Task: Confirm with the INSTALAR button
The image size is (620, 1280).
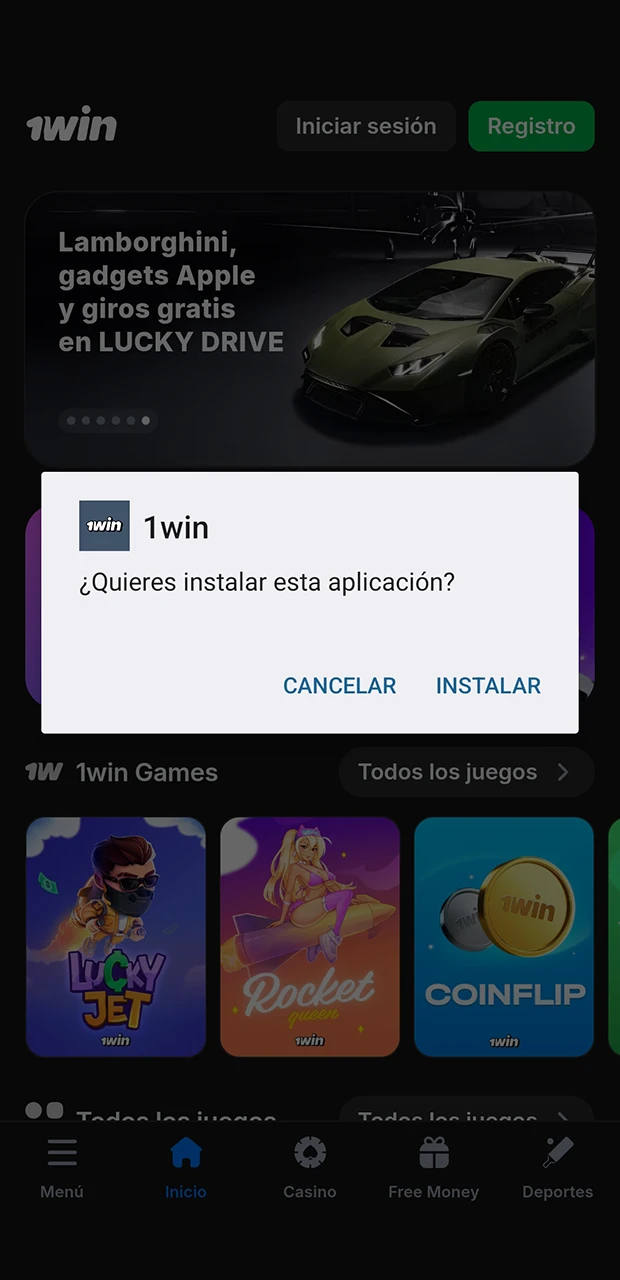Action: coord(488,685)
